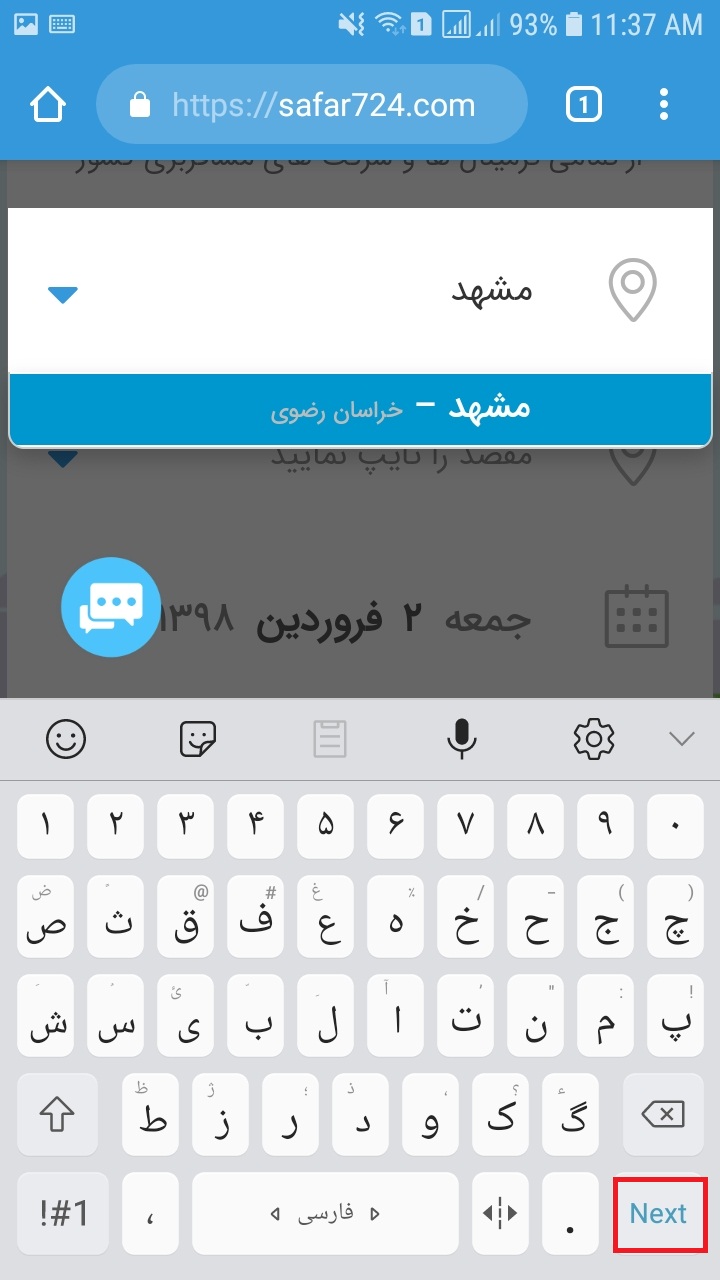Switch to the !#1 symbols keyboard
The image size is (720, 1280).
[63, 1213]
